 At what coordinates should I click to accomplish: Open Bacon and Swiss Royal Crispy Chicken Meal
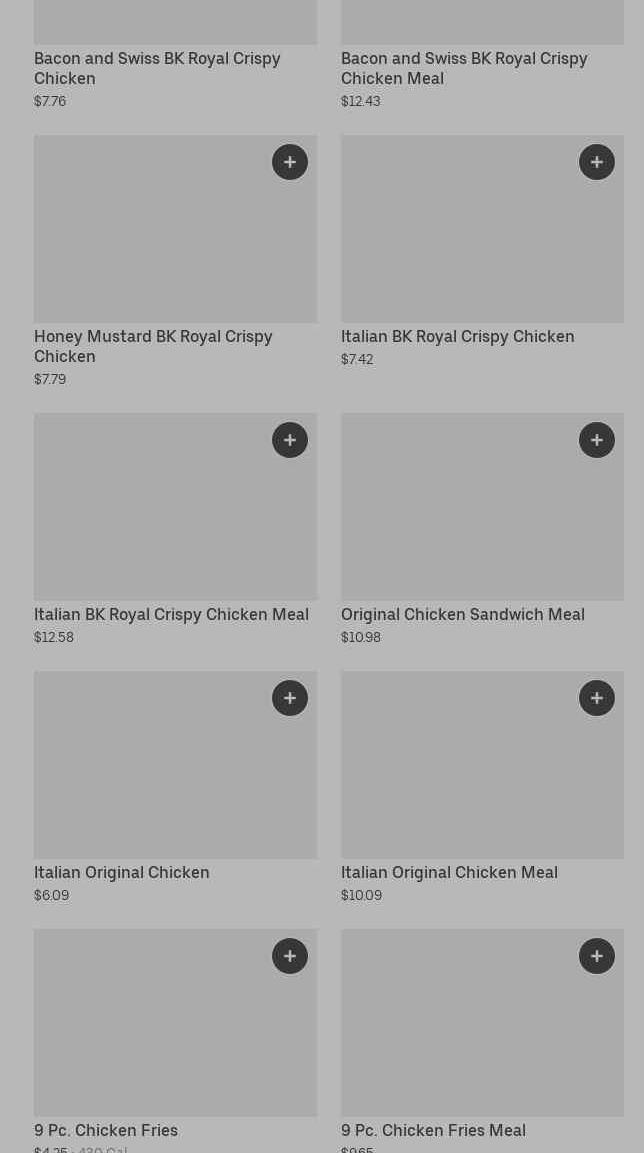[482, 55]
